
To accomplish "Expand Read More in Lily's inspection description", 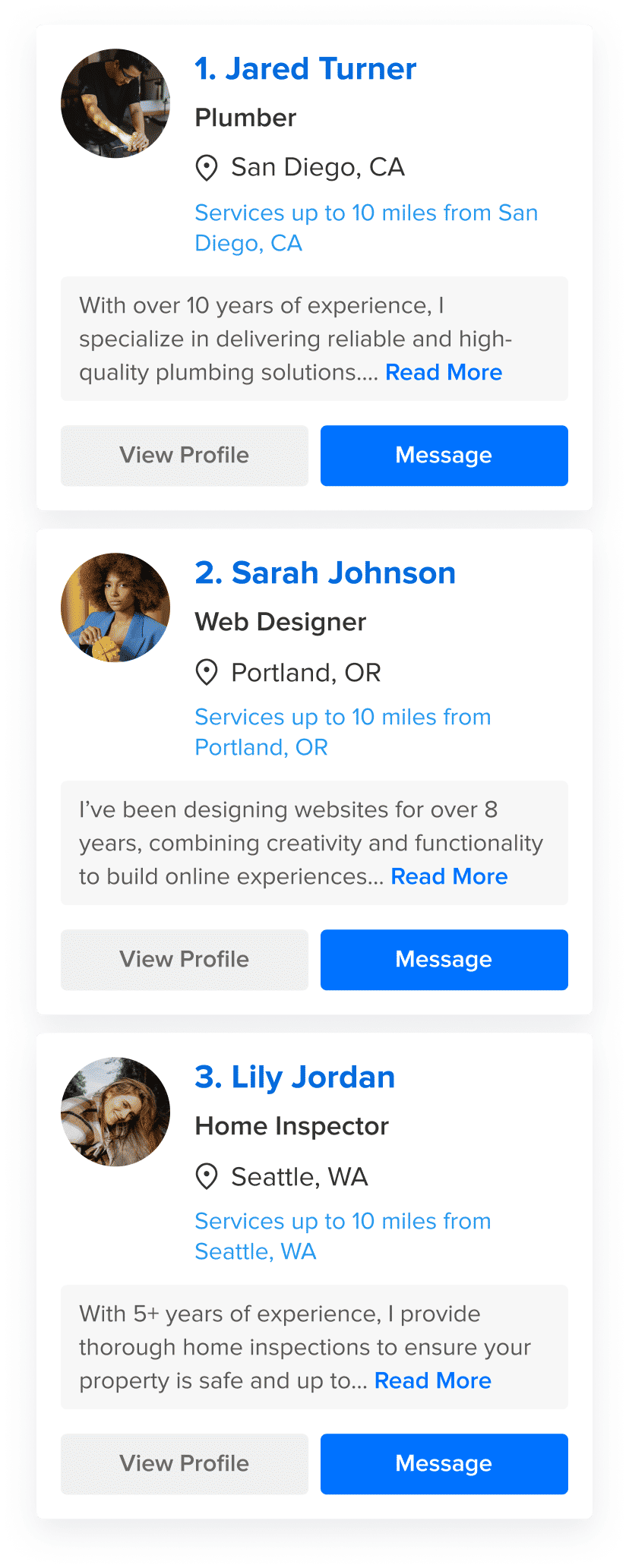I will (x=433, y=1380).
